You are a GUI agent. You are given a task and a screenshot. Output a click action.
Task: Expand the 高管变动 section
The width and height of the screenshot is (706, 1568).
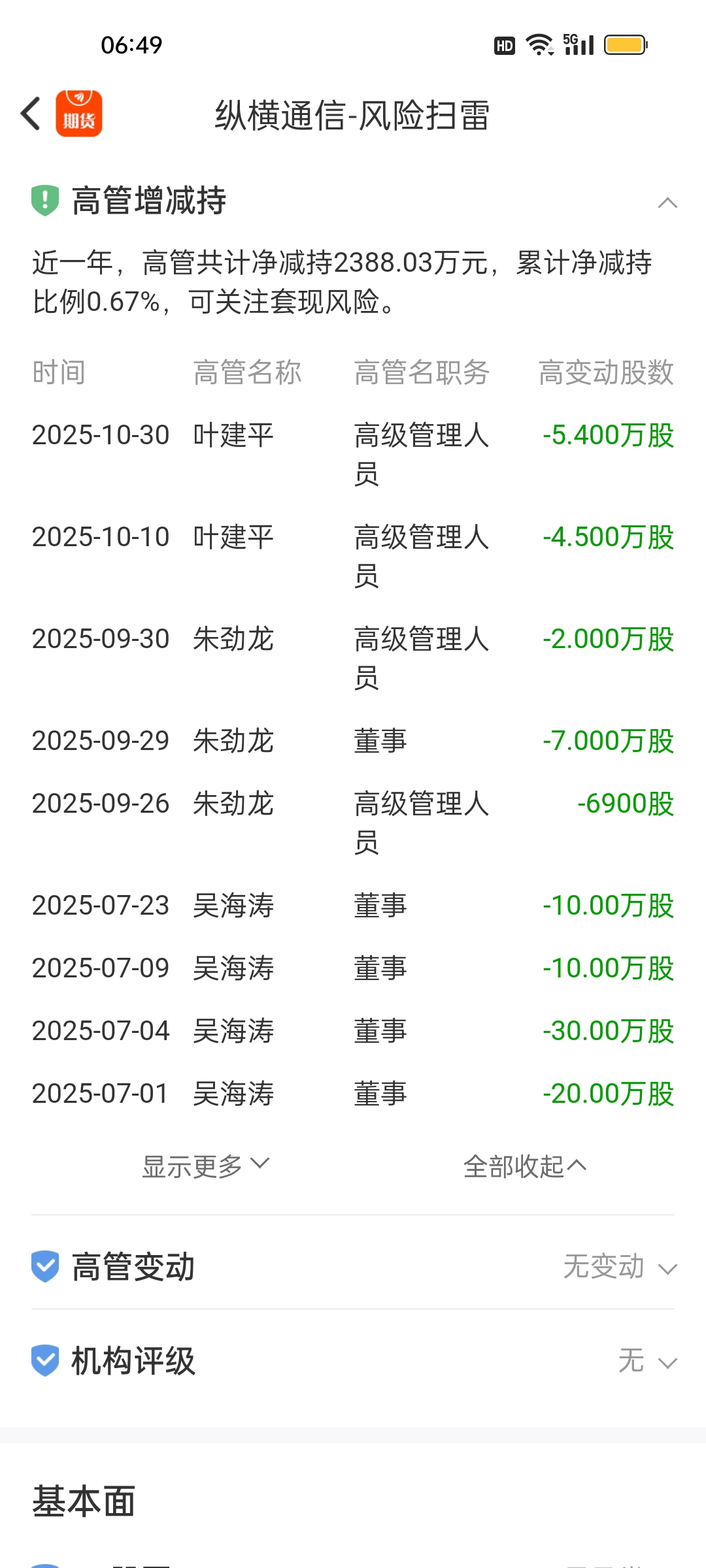click(667, 1268)
